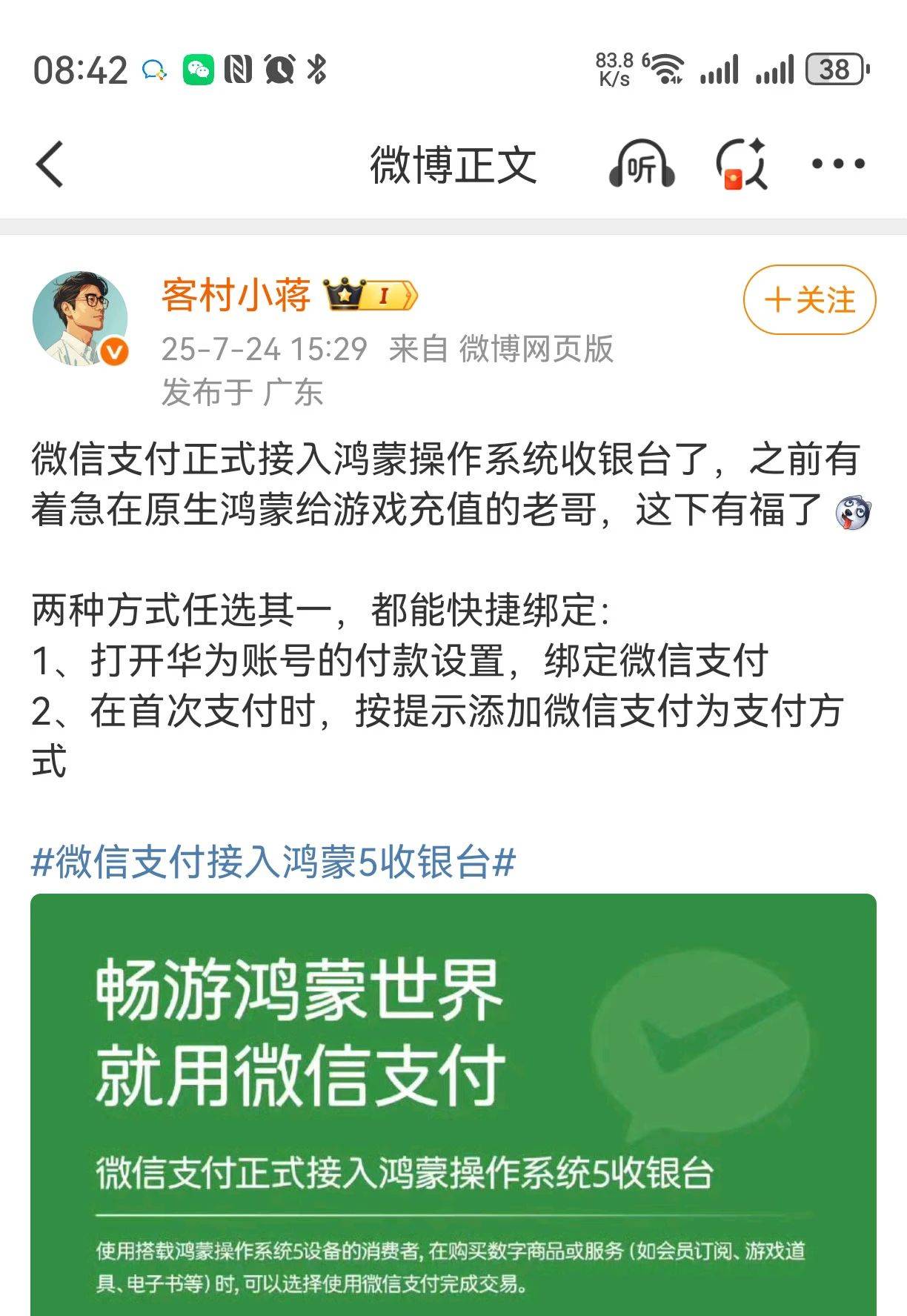The height and width of the screenshot is (1316, 907).
Task: Open the three-dot overflow menu
Action: pos(838,164)
